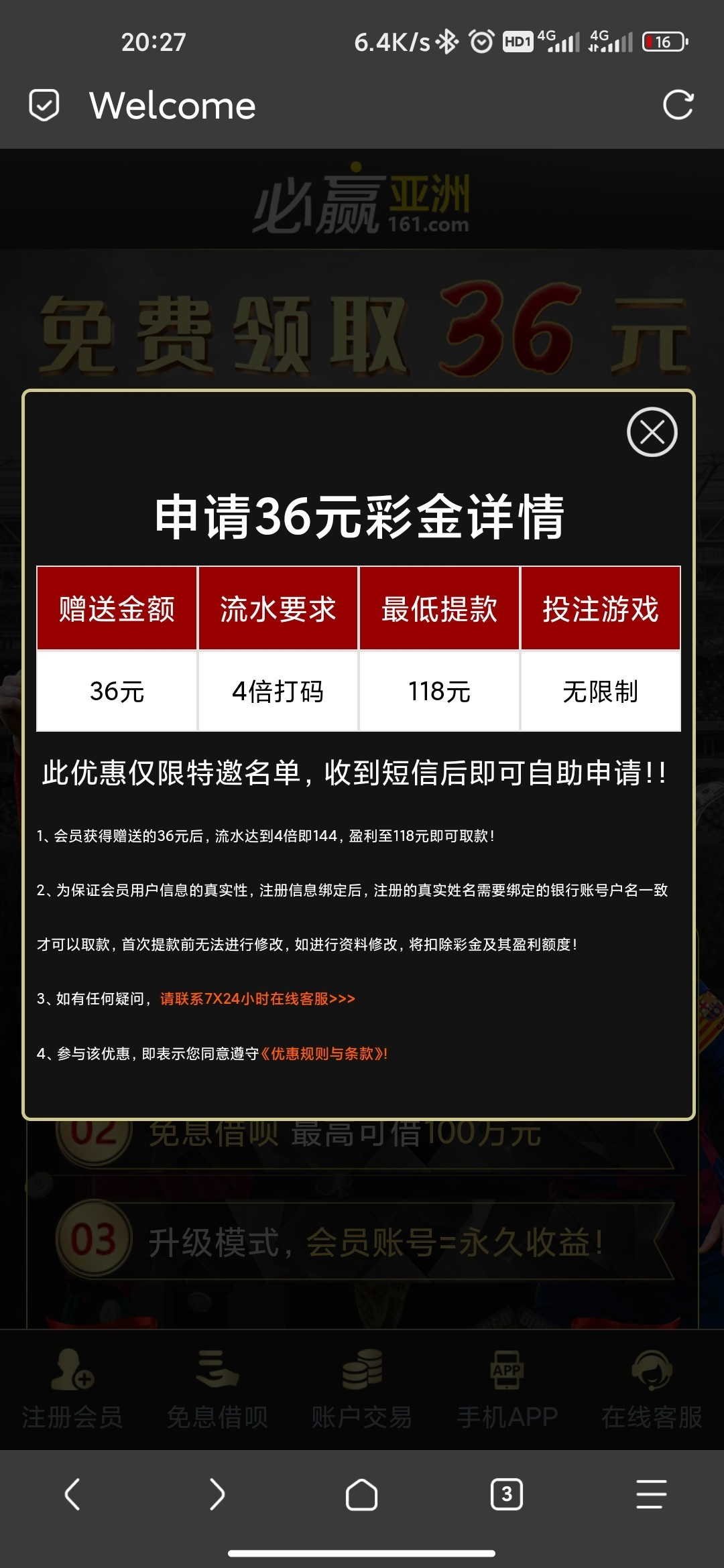Viewport: 724px width, 1568px height.
Task: Open the browser menu
Action: [651, 1494]
